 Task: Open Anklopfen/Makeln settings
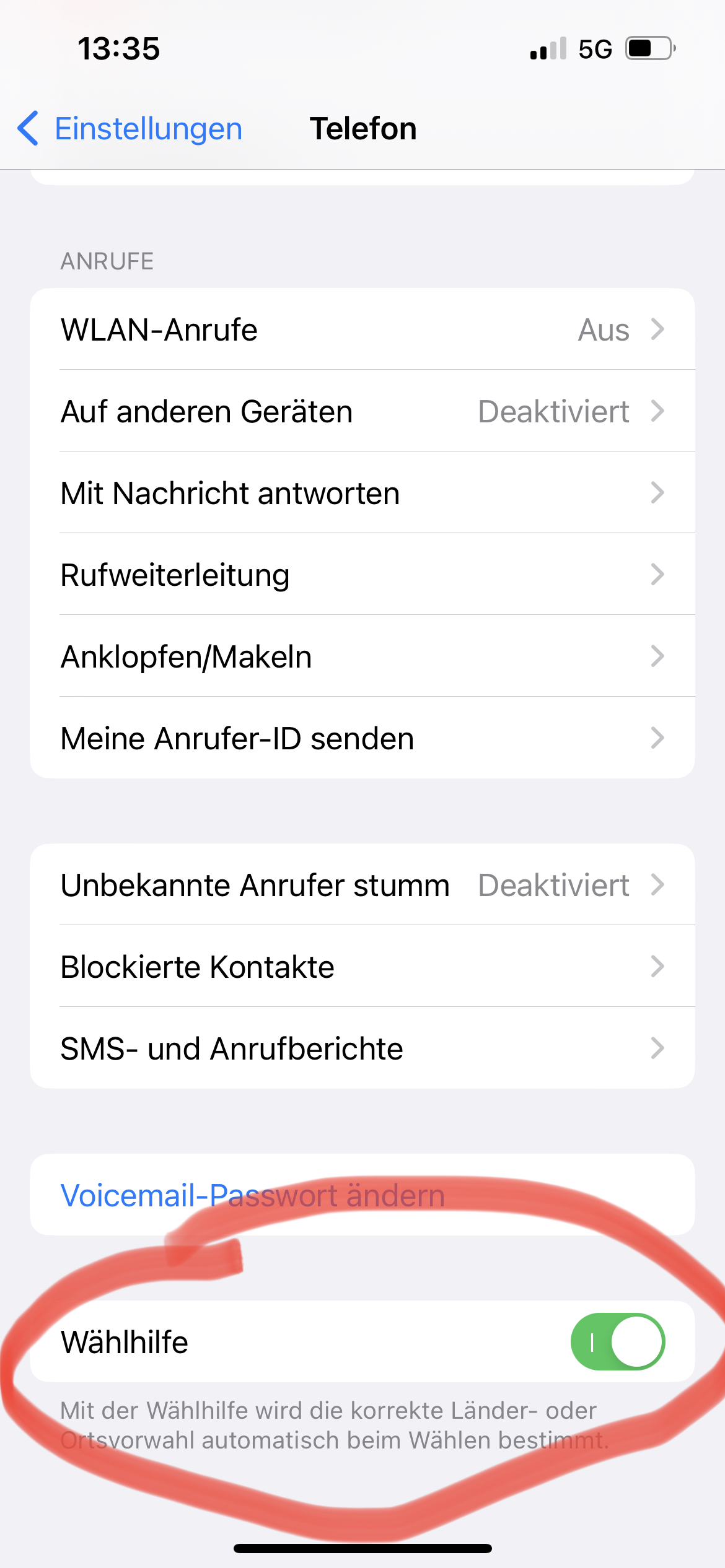(x=362, y=656)
